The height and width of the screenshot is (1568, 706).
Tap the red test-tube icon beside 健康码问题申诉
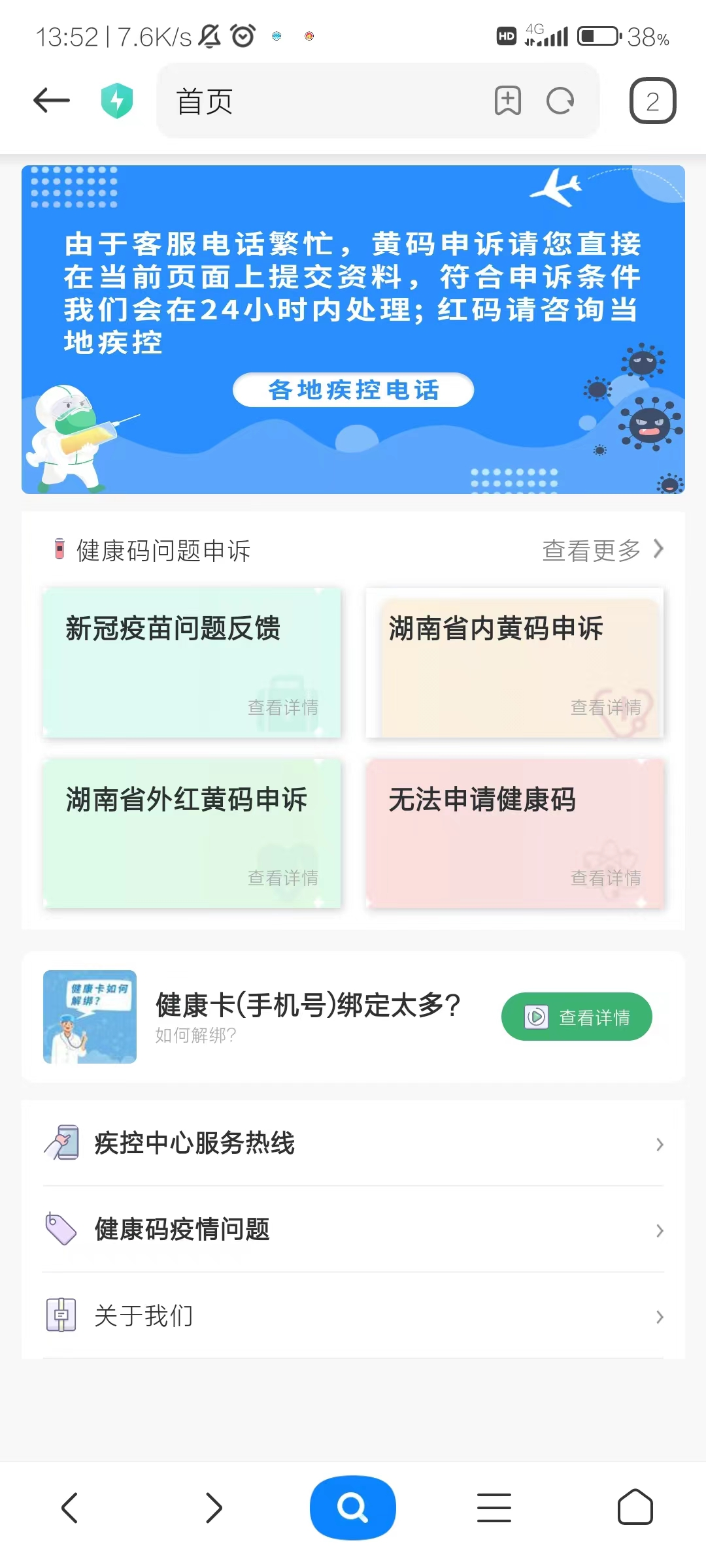[x=59, y=550]
